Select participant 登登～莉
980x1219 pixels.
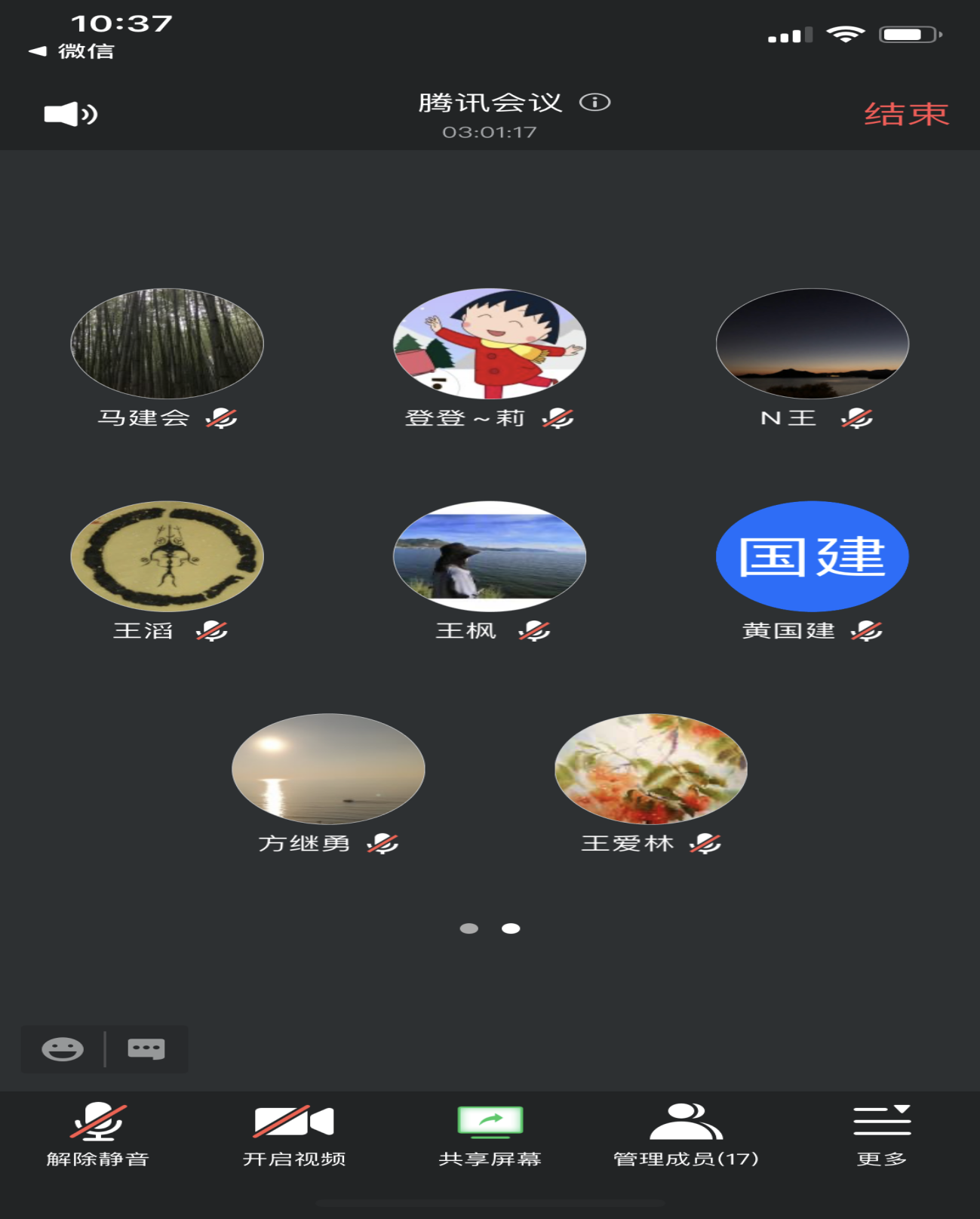(x=490, y=344)
